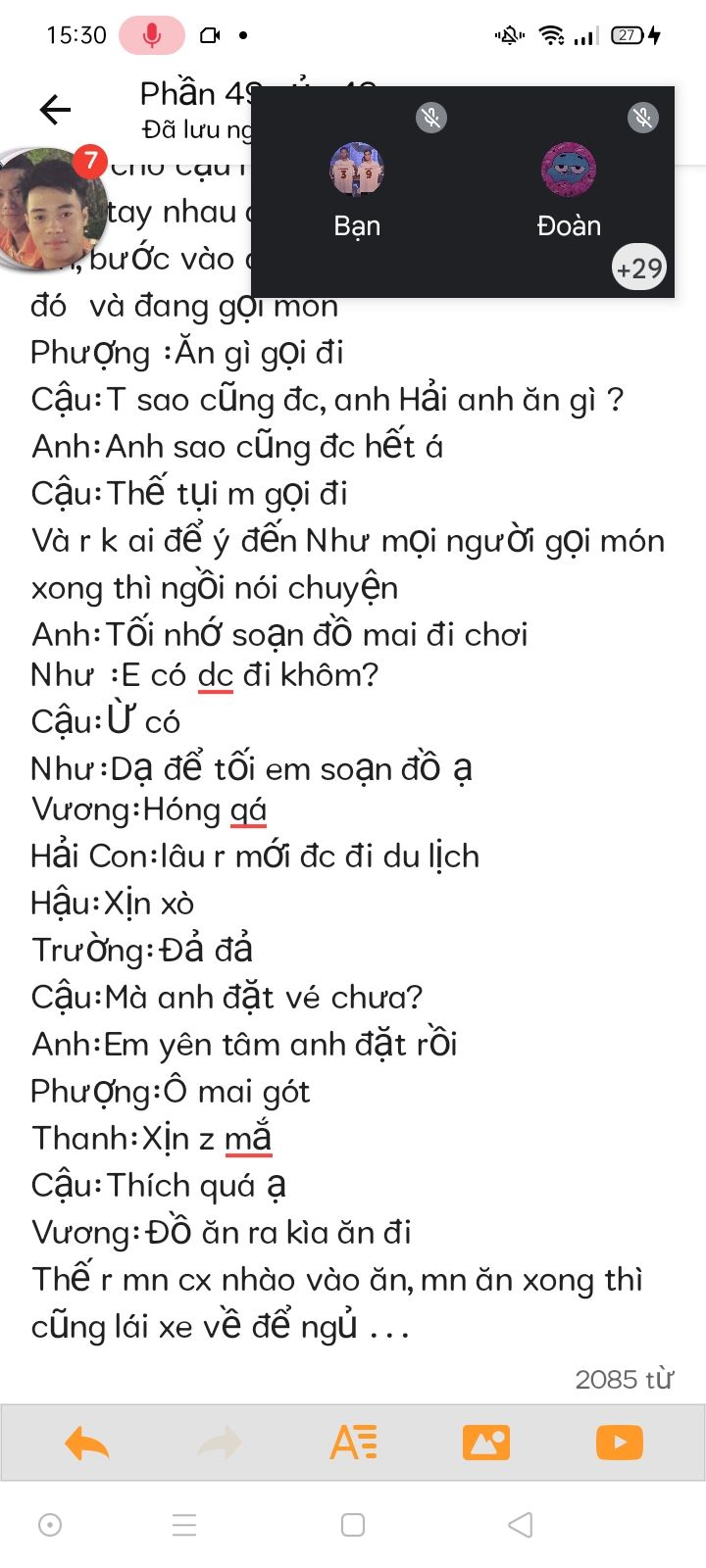Open the video call picture-in-picture window
706x1568 pixels.
click(x=463, y=192)
